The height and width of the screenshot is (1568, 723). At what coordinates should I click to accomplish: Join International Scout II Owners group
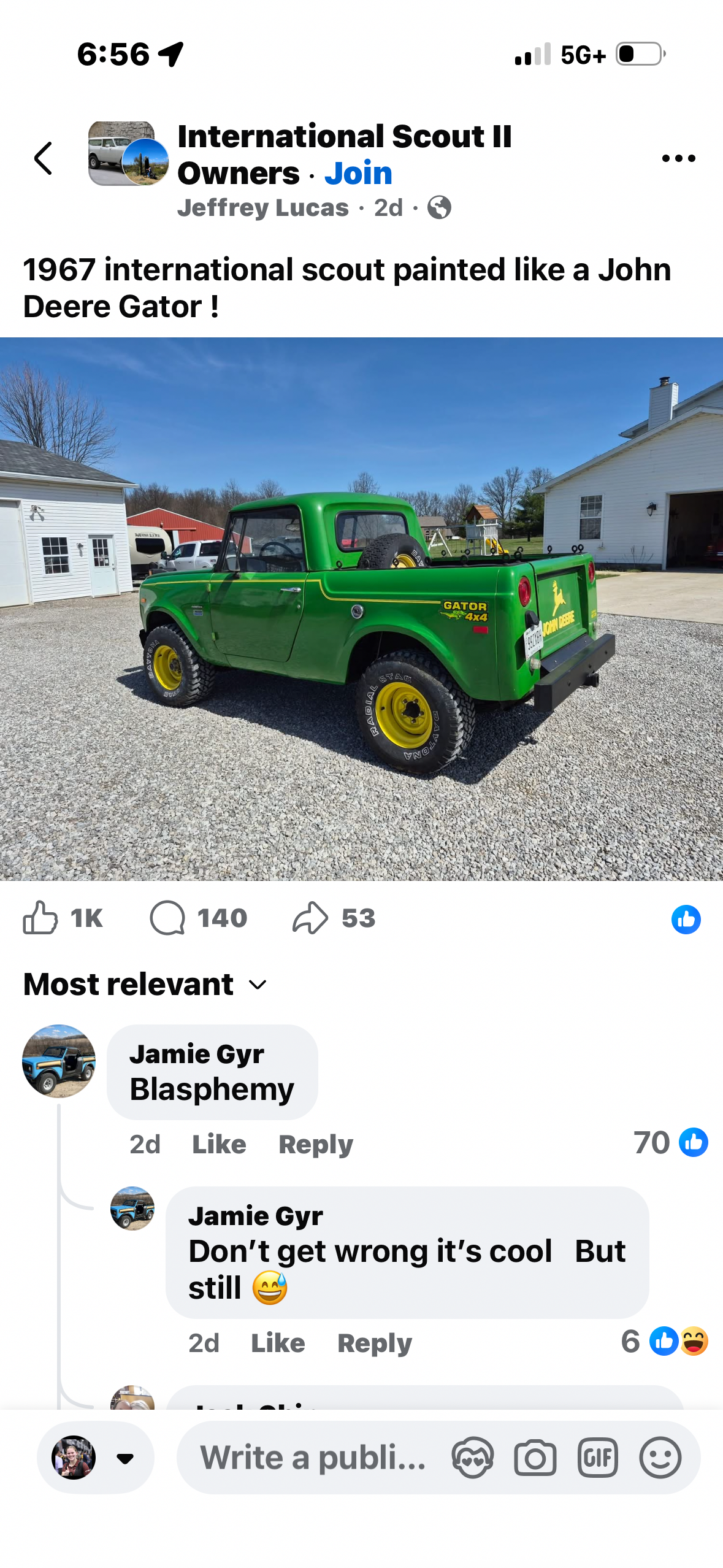(x=358, y=173)
